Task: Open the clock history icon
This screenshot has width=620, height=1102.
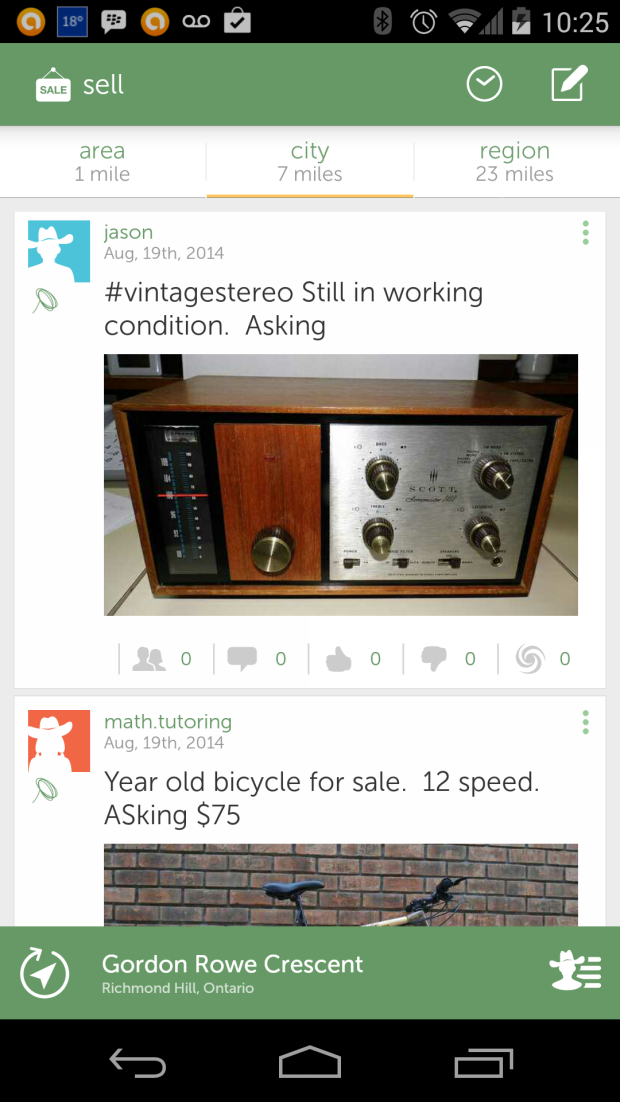Action: (484, 85)
